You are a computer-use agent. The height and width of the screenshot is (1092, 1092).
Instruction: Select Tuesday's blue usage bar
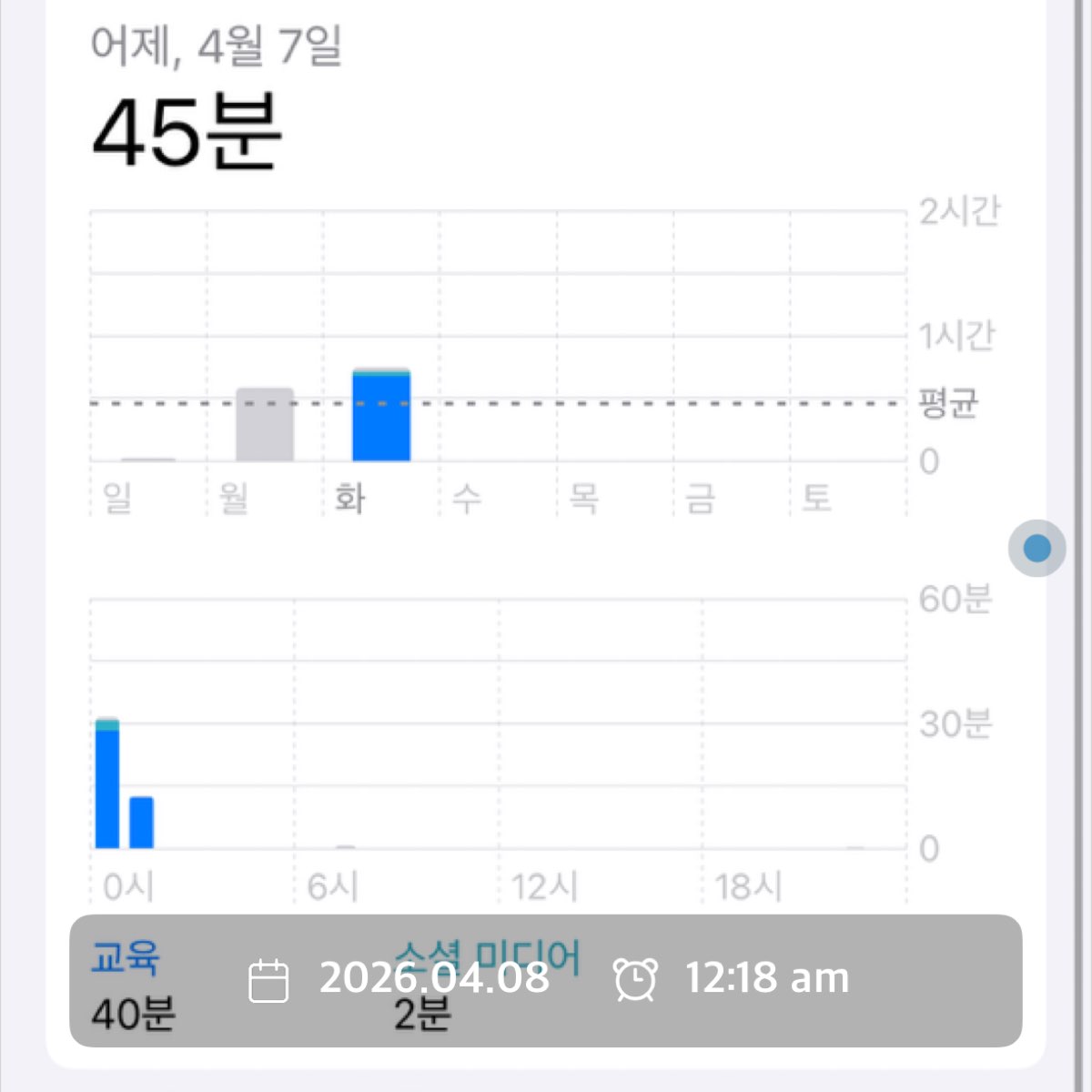381,416
